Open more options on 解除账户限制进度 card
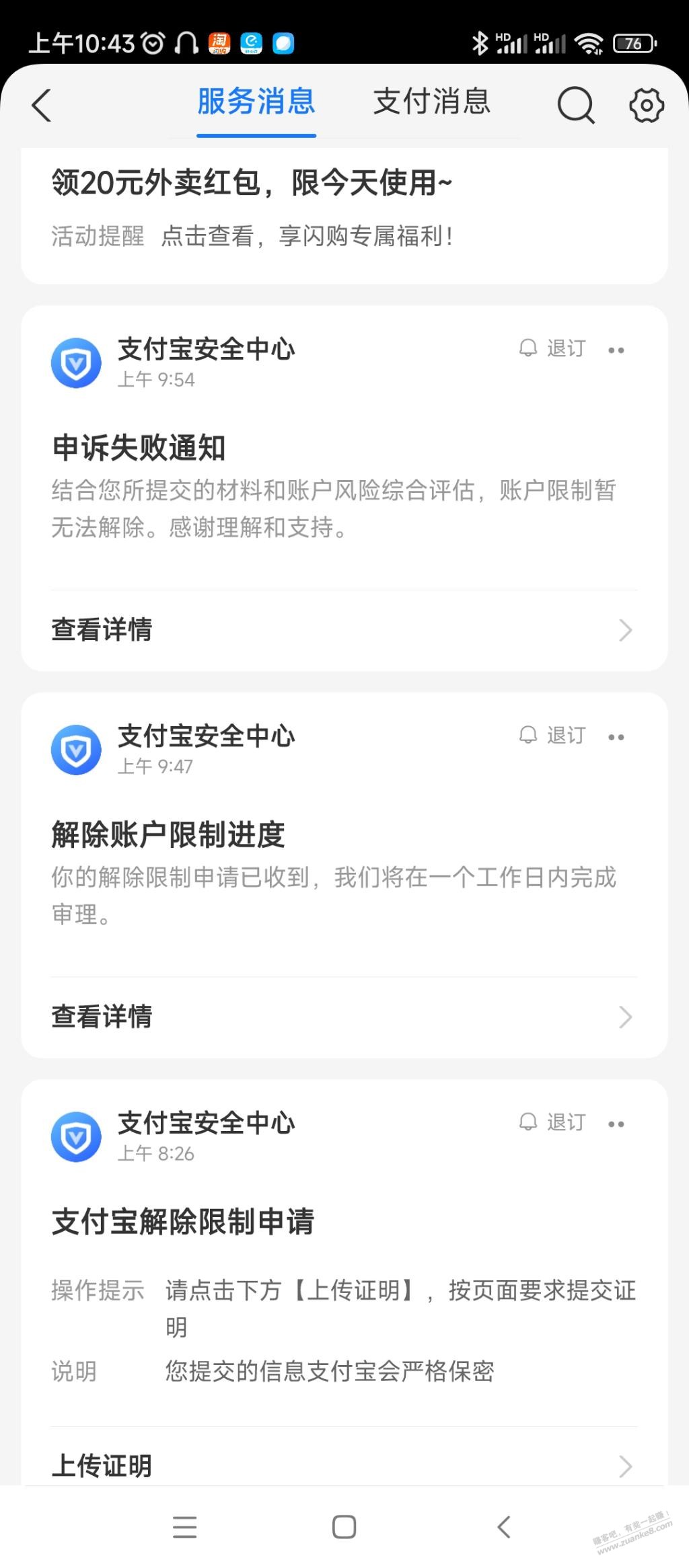689x1568 pixels. pyautogui.click(x=616, y=737)
